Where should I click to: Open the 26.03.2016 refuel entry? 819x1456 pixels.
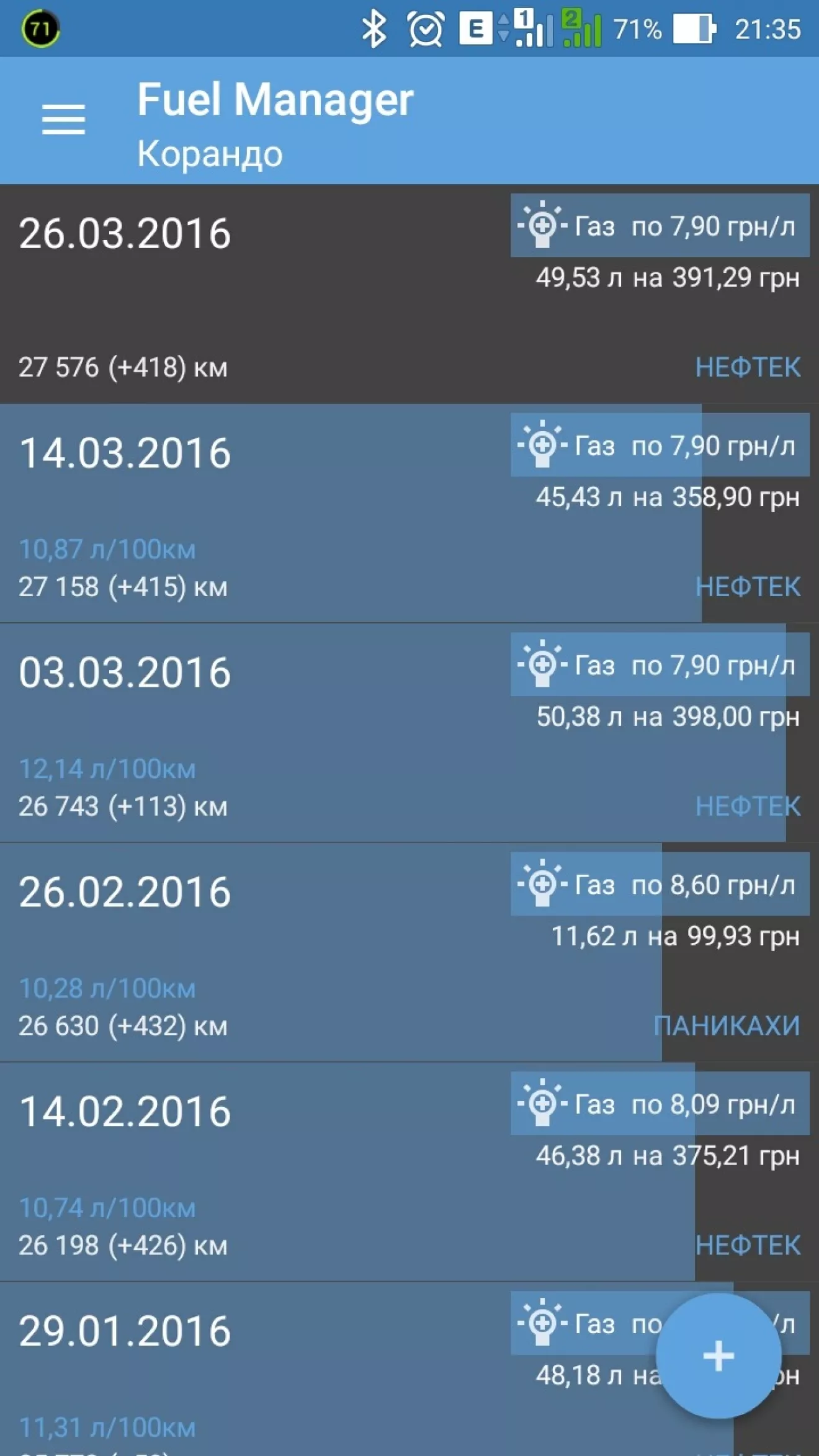(x=409, y=294)
